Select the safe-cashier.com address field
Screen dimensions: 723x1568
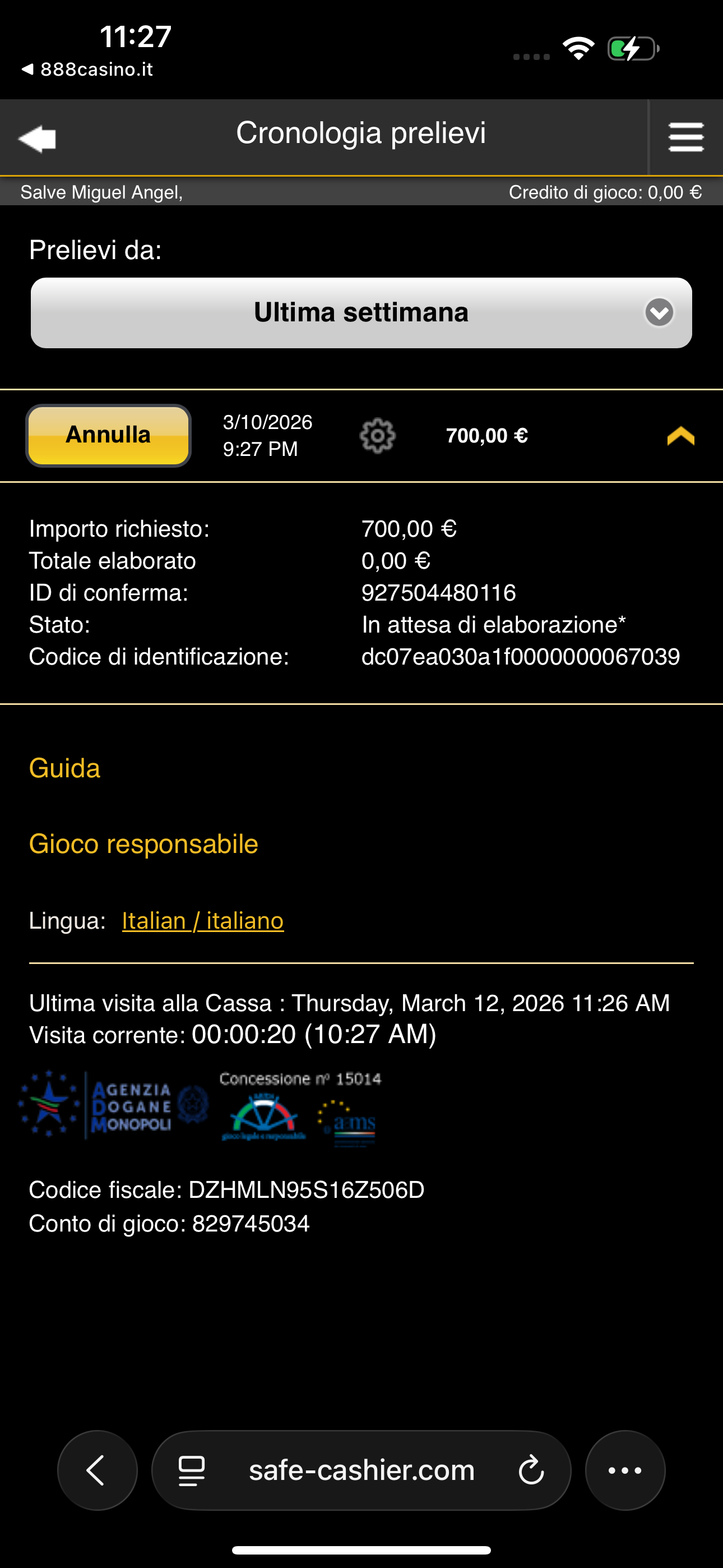(x=361, y=1469)
